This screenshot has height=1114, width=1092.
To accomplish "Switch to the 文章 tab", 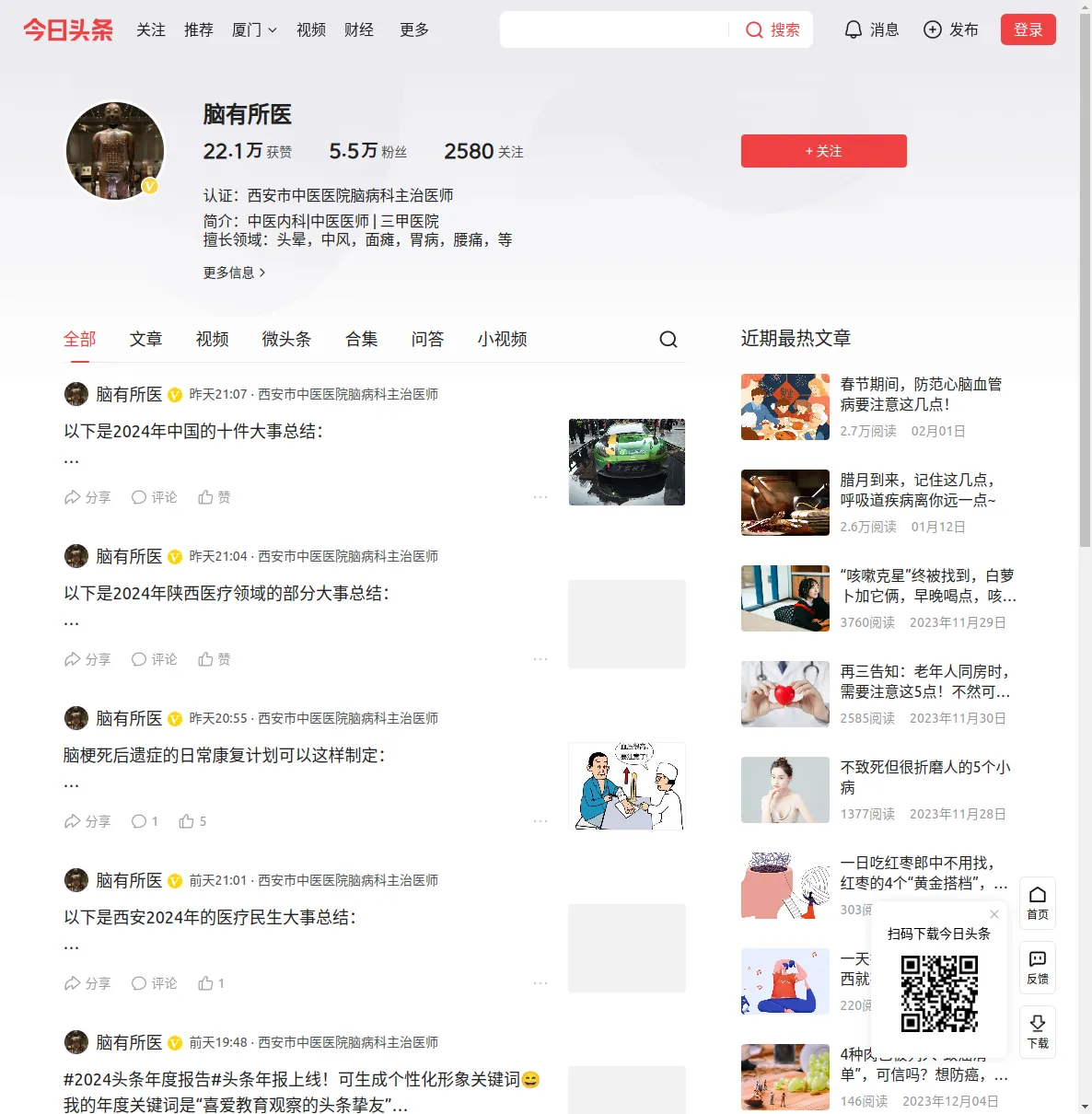I will [145, 339].
